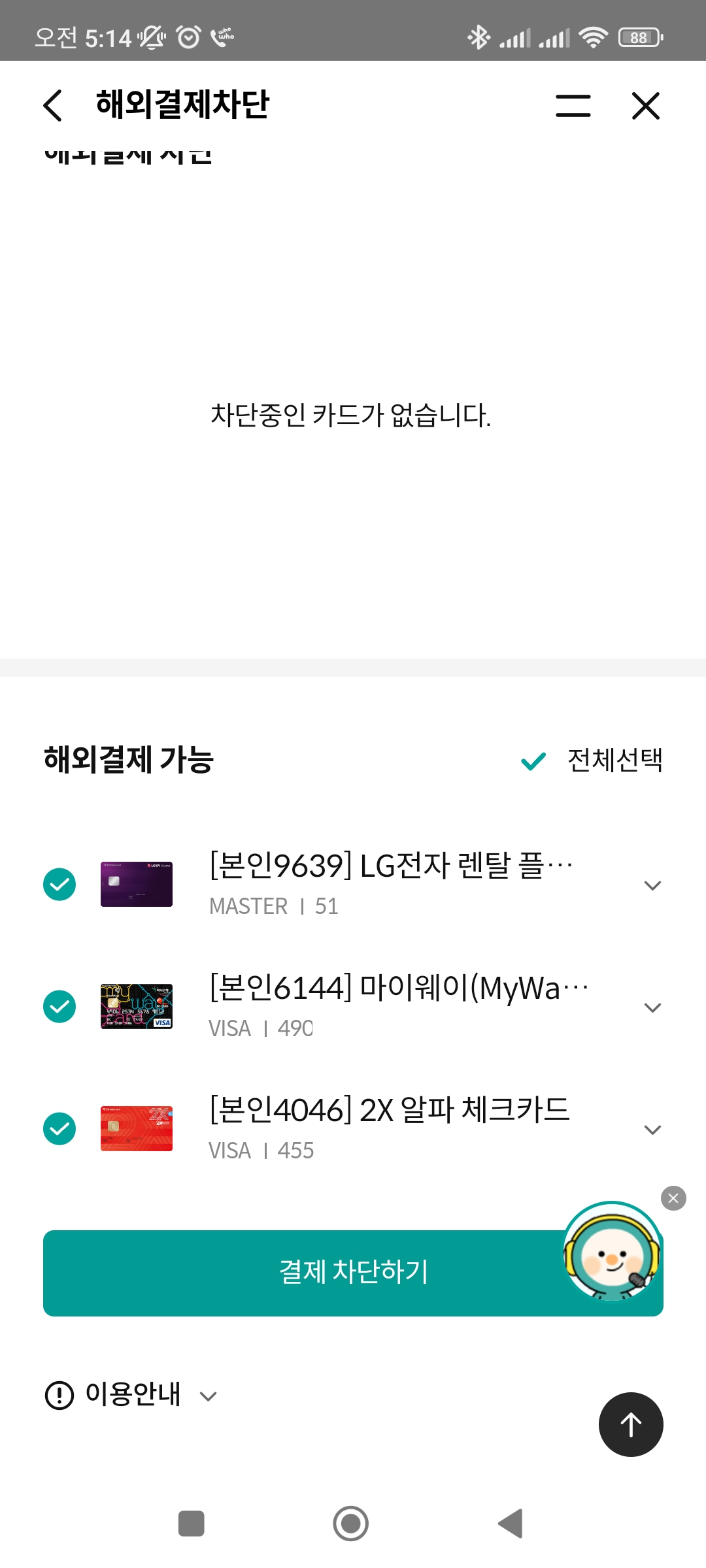
Task: Expand the 이용안내 usage guide section
Action: 208,1396
